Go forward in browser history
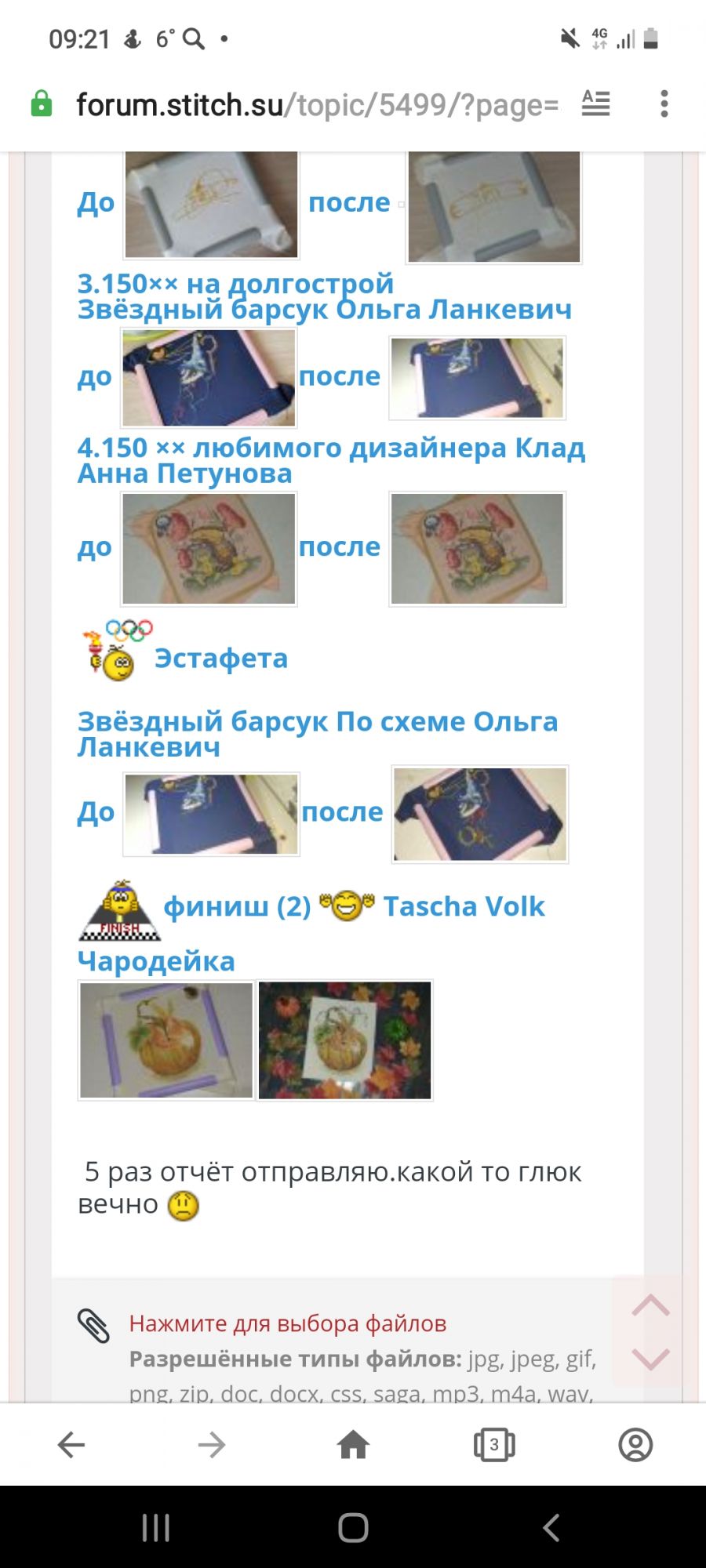This screenshot has height=1568, width=706. point(212,1444)
